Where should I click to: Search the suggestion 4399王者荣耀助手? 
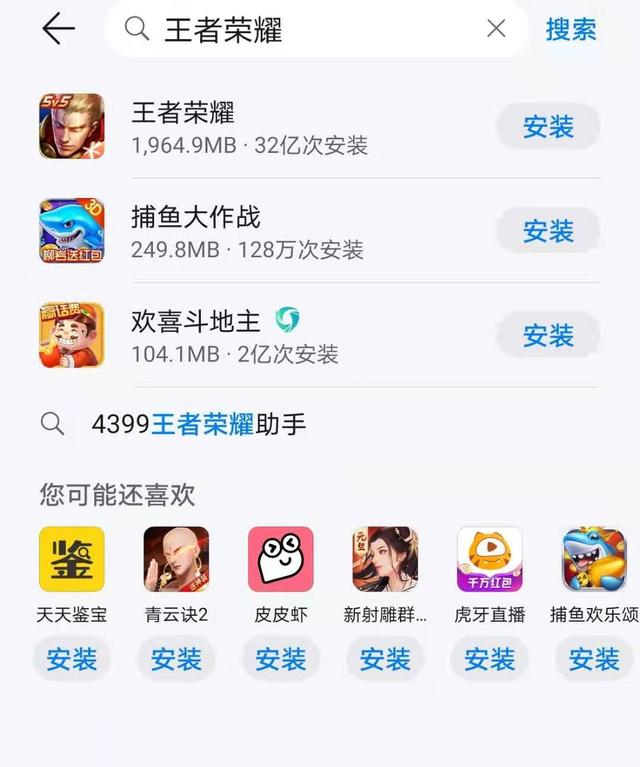point(199,424)
